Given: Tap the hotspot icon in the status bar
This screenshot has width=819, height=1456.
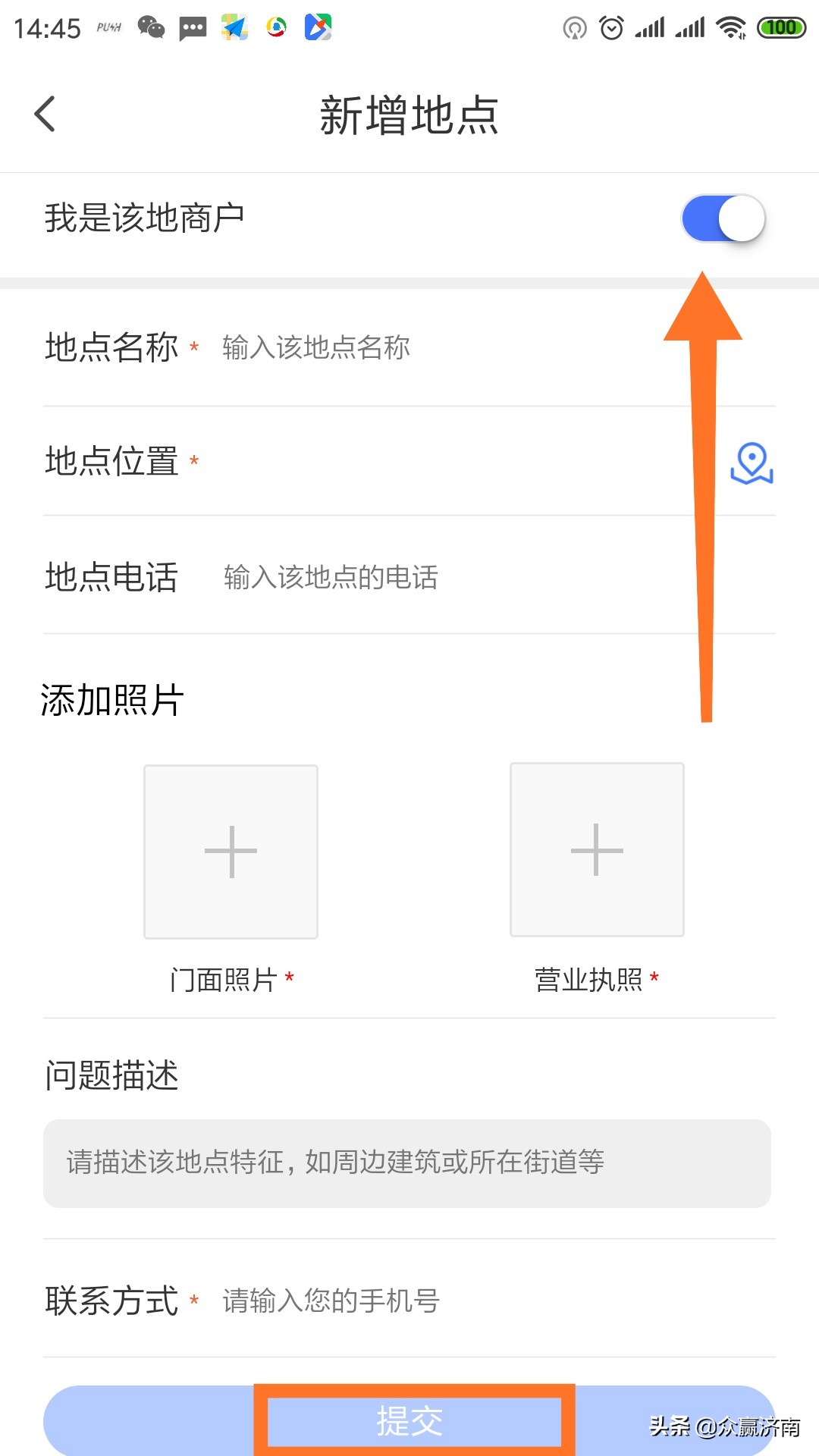Looking at the screenshot, I should point(573,27).
